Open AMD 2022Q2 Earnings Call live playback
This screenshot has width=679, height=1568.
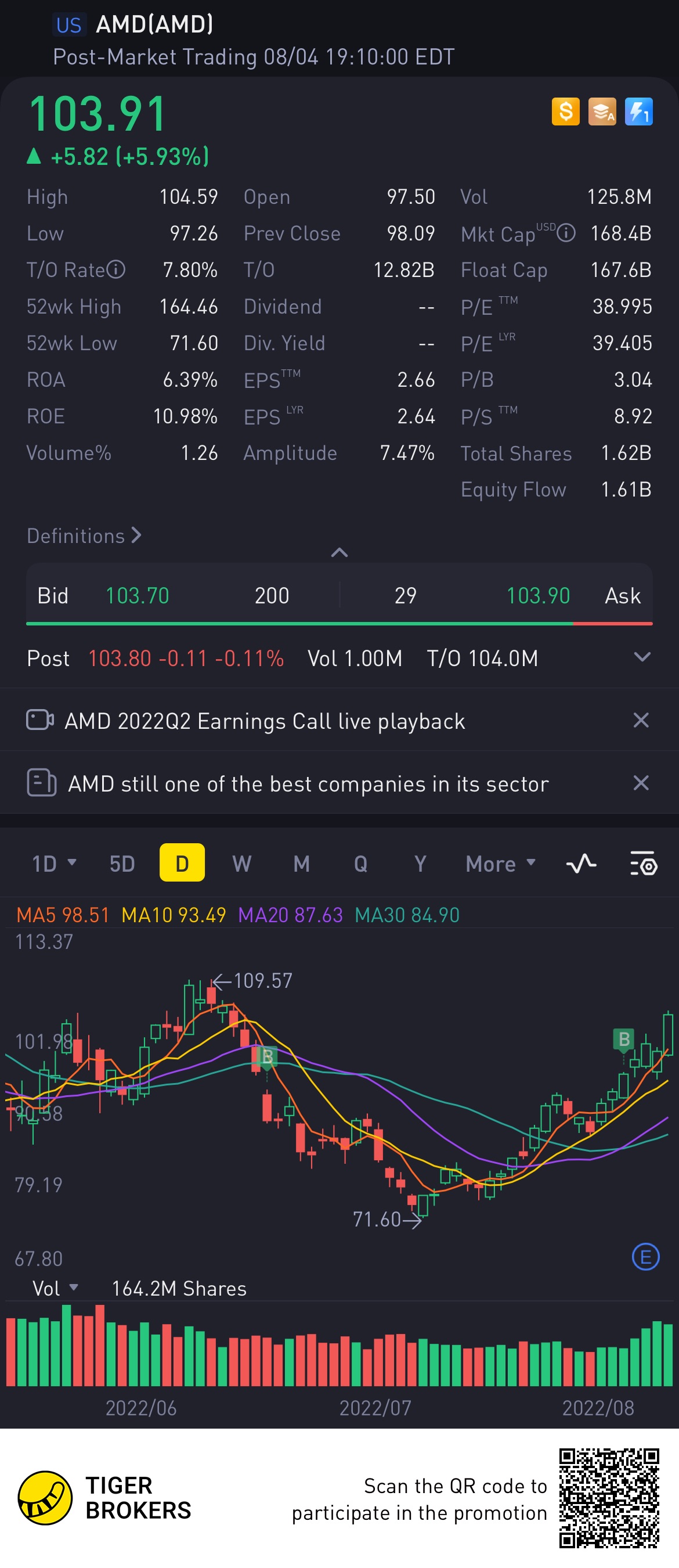(264, 721)
